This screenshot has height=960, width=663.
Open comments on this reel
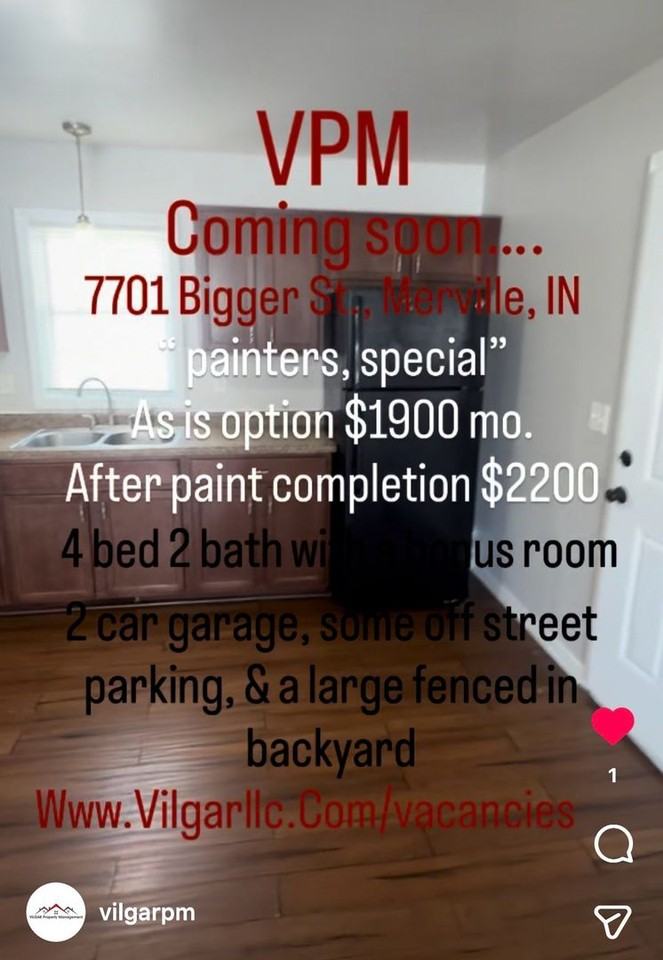coord(613,845)
